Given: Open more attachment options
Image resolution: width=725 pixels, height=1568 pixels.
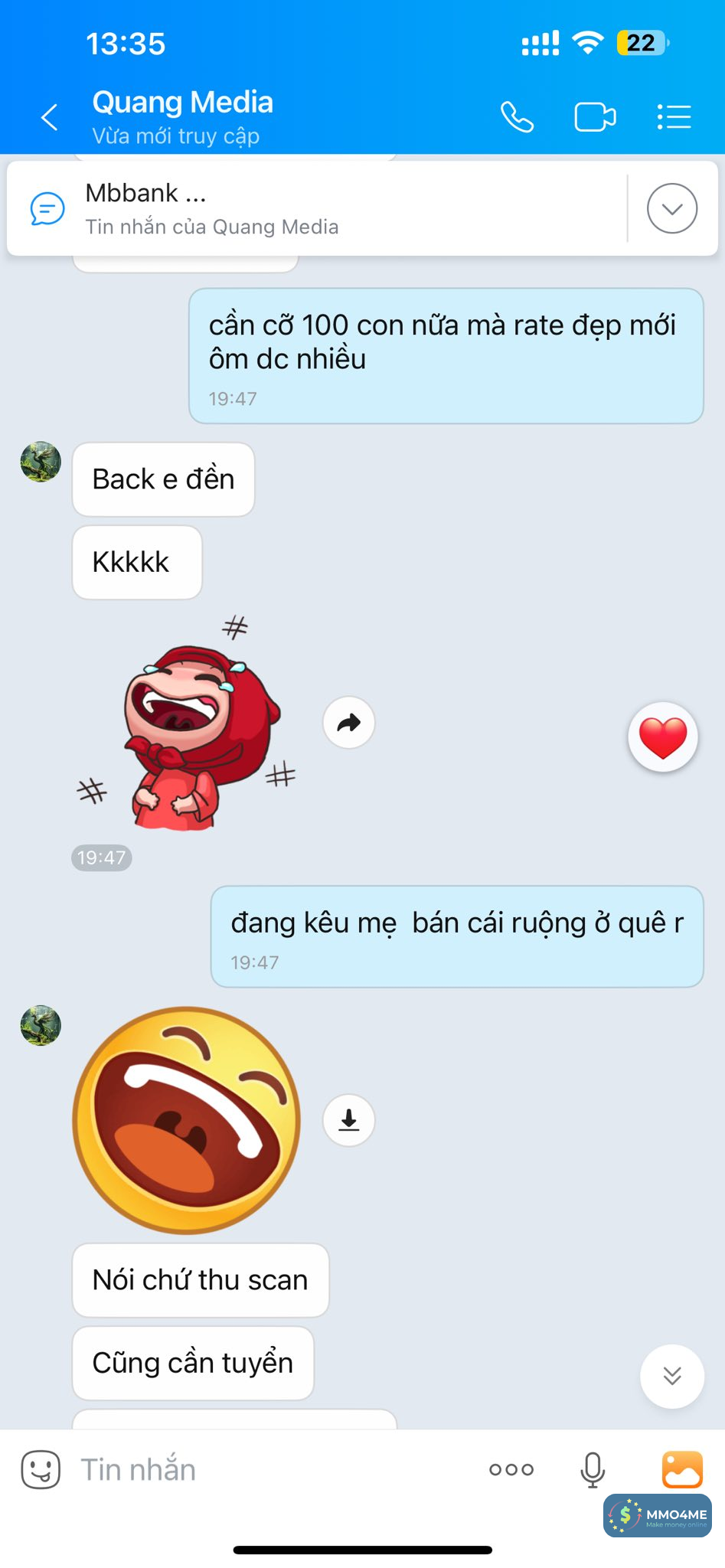Looking at the screenshot, I should 511,1469.
